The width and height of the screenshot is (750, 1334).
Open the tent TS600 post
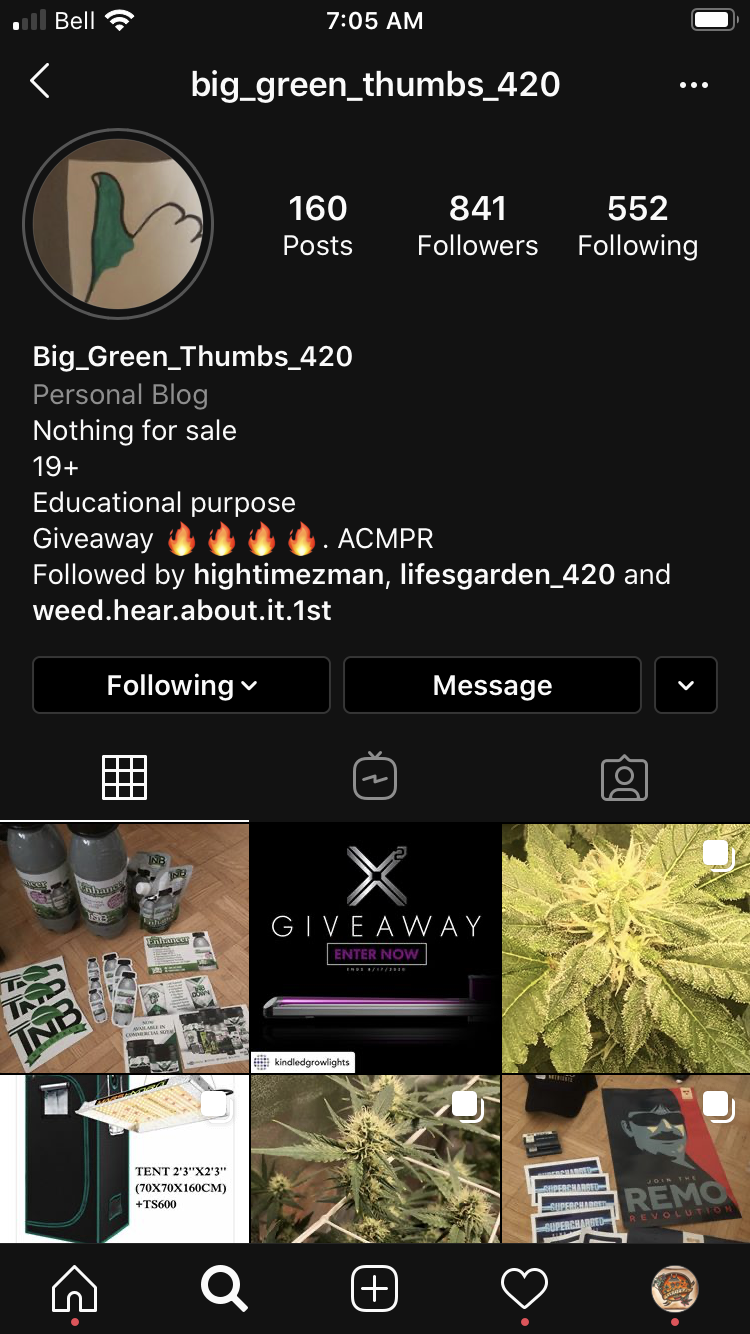124,1159
